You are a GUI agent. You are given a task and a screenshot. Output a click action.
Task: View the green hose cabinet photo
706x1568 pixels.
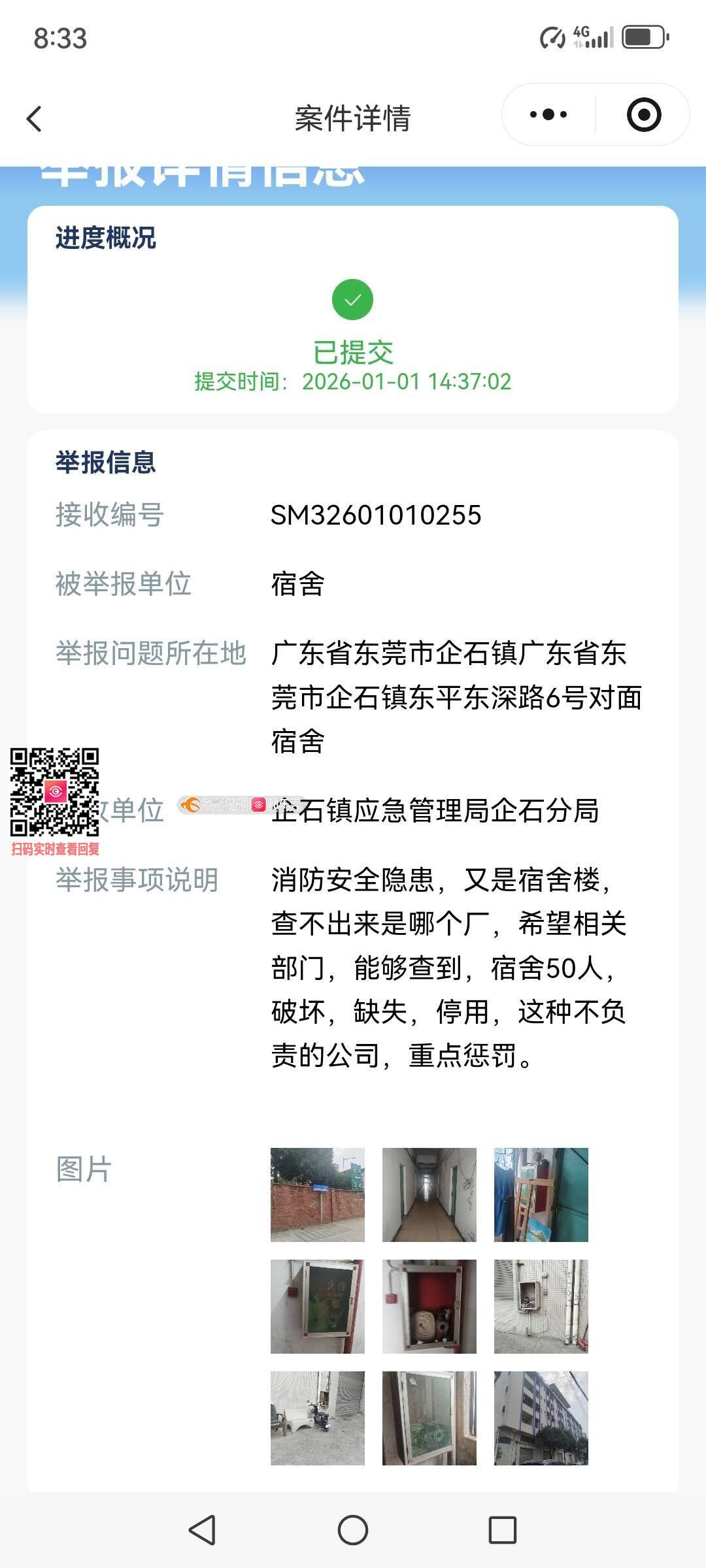click(429, 1418)
